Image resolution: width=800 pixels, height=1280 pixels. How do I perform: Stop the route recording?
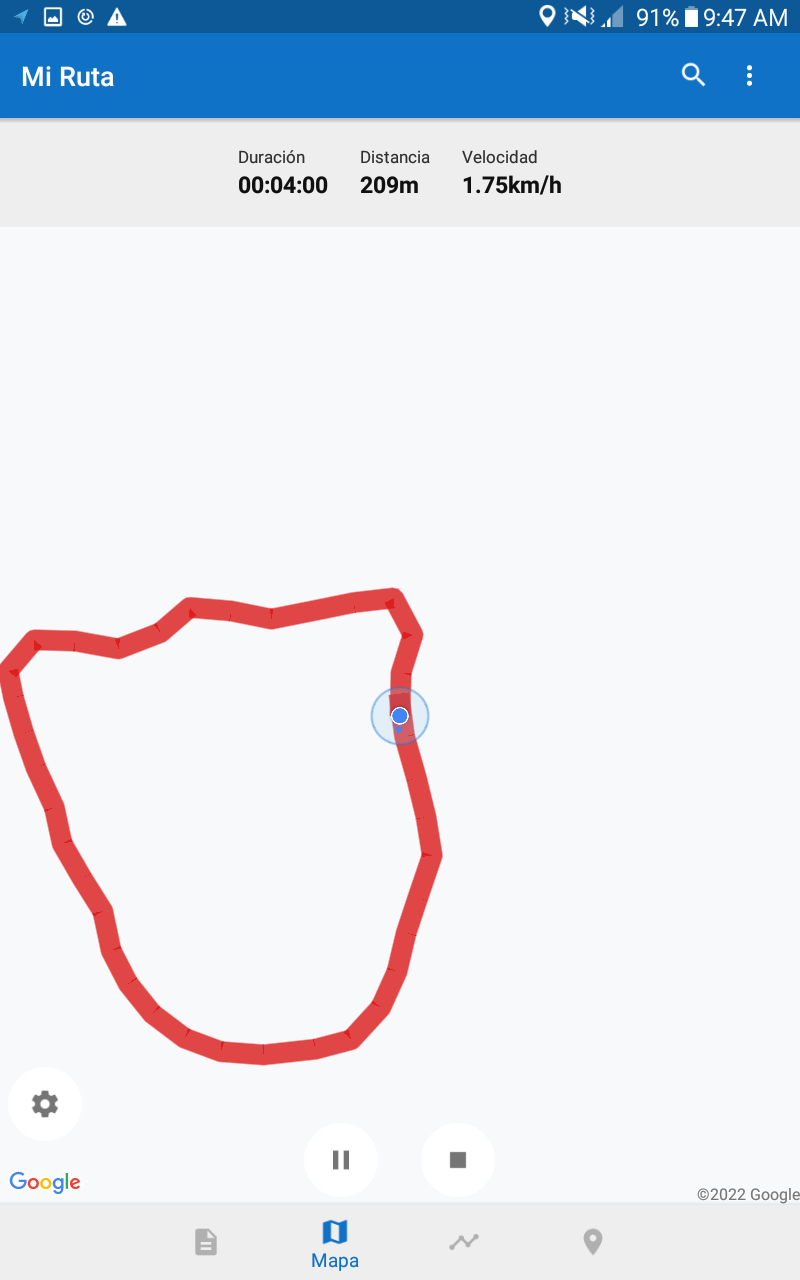(458, 1160)
